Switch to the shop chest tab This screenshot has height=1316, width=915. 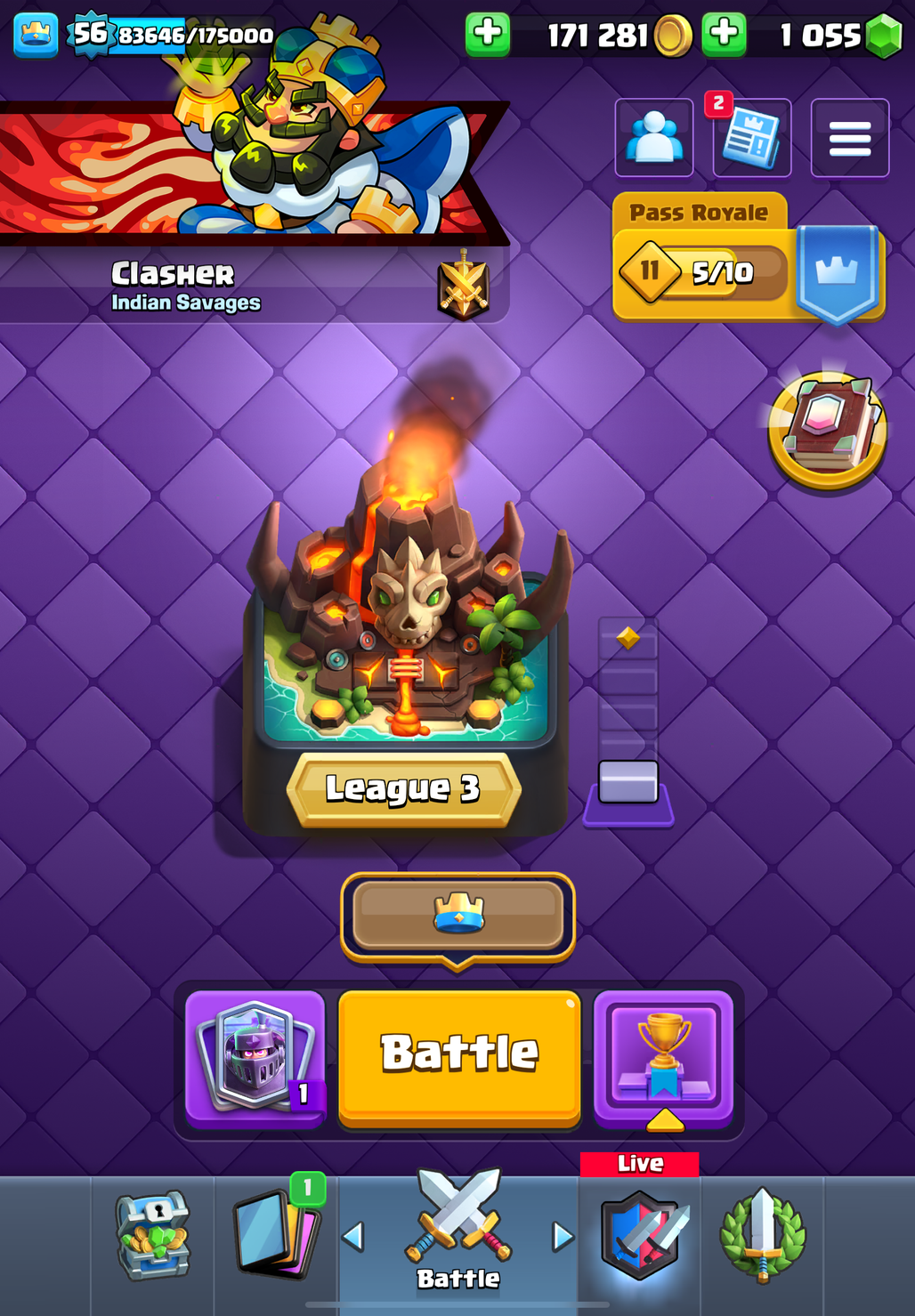click(153, 1236)
